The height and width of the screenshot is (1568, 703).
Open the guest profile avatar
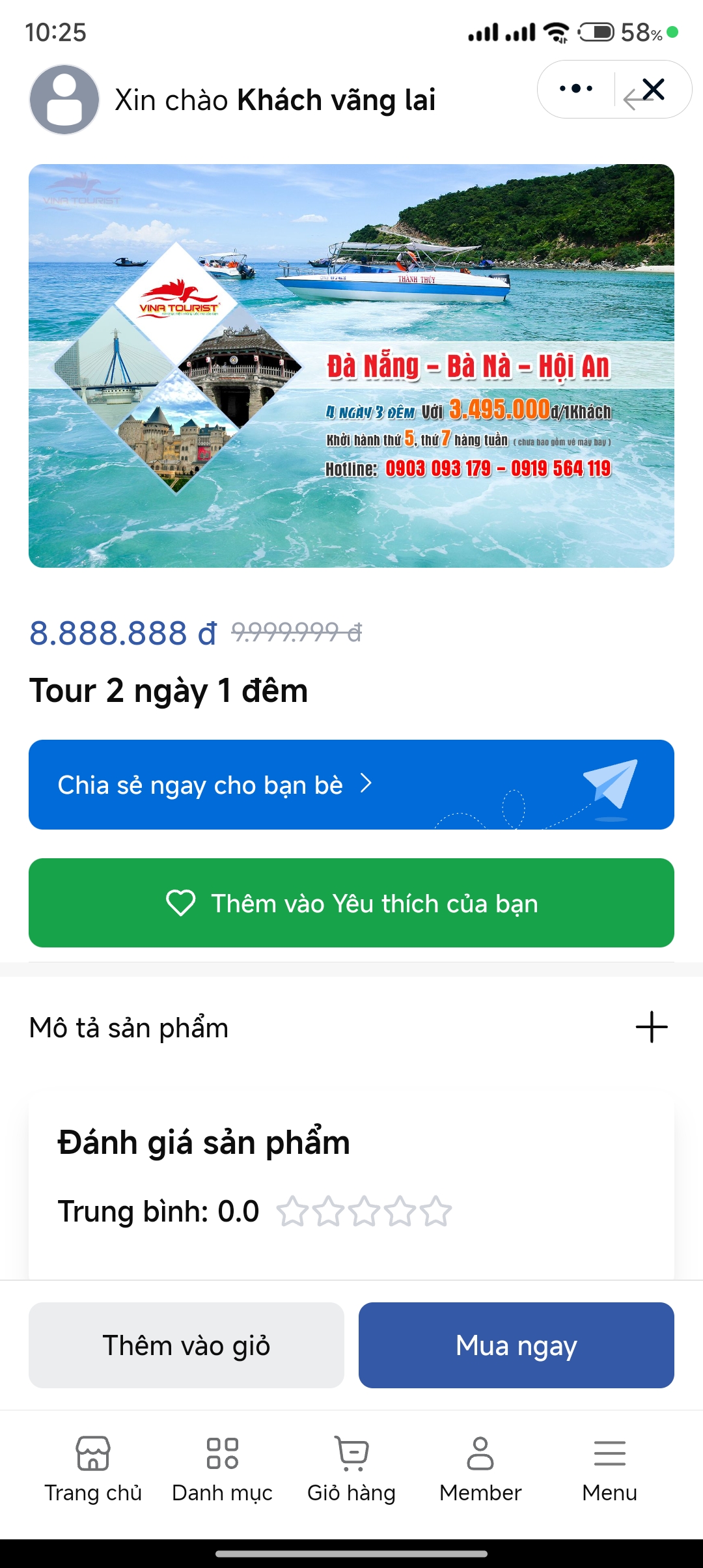click(x=64, y=100)
